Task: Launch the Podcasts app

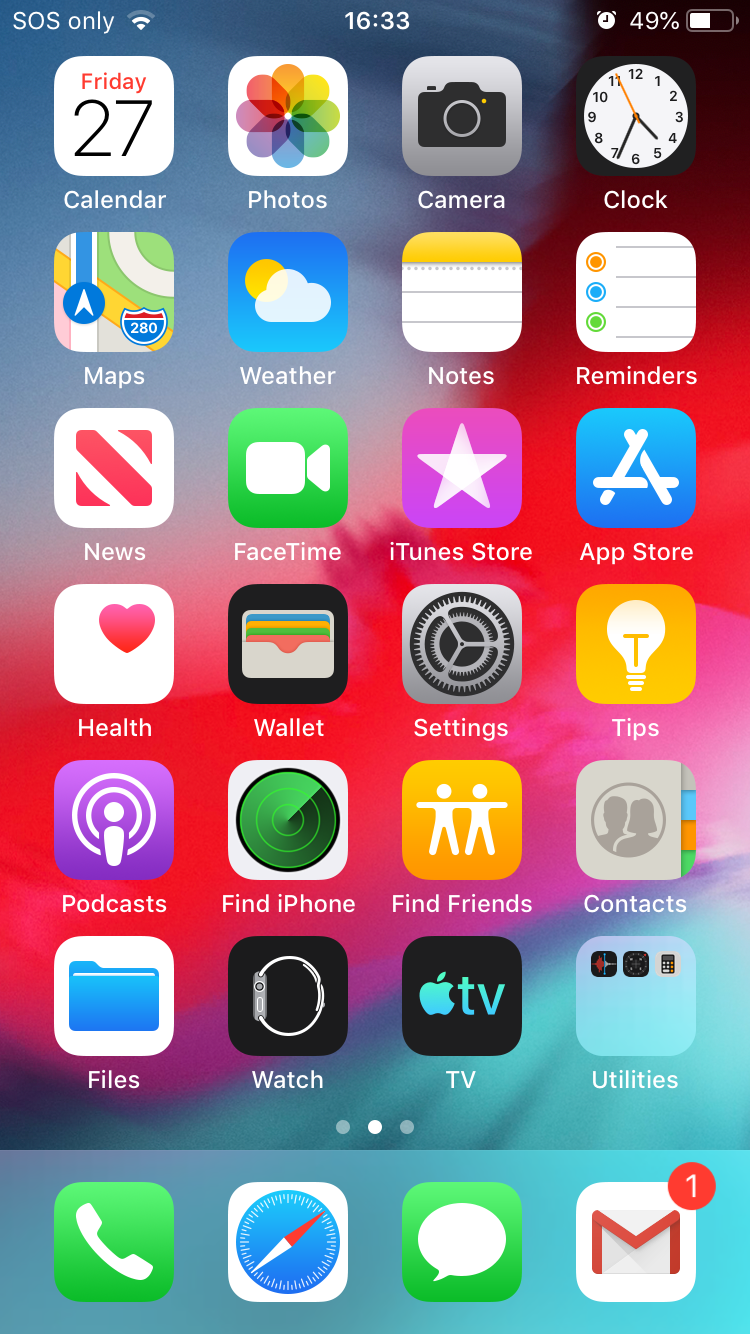Action: tap(114, 820)
